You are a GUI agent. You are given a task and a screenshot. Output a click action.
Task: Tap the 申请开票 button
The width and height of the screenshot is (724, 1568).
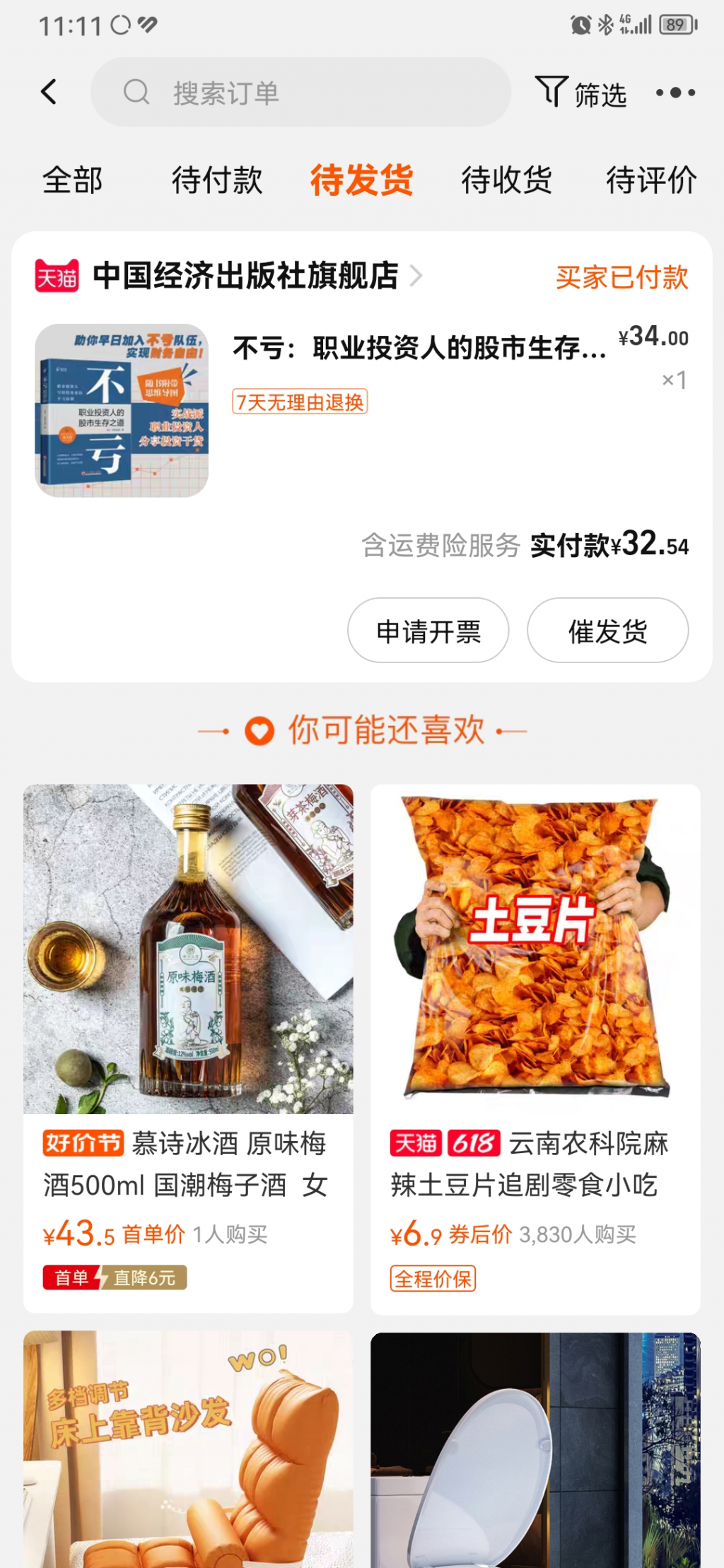pyautogui.click(x=428, y=631)
